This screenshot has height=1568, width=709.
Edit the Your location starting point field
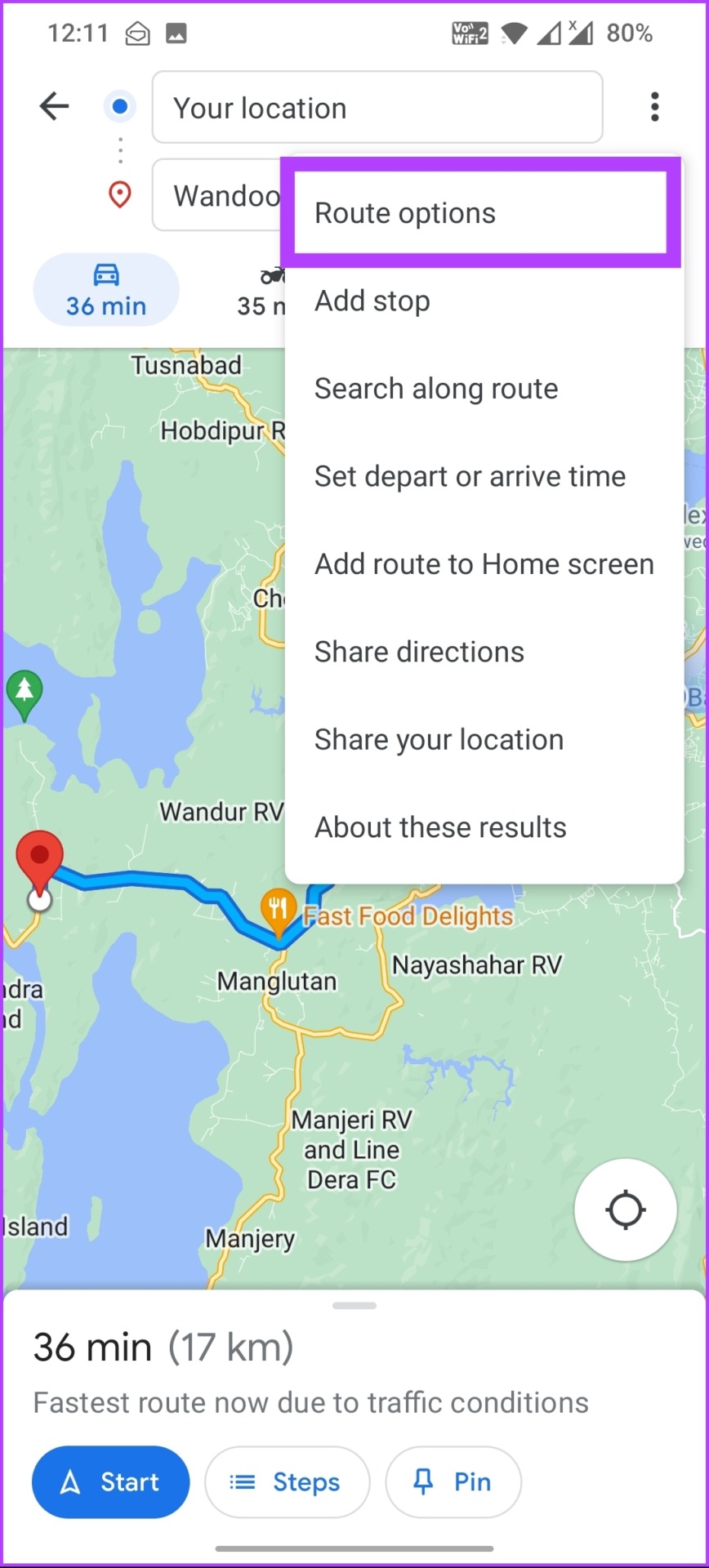click(377, 108)
